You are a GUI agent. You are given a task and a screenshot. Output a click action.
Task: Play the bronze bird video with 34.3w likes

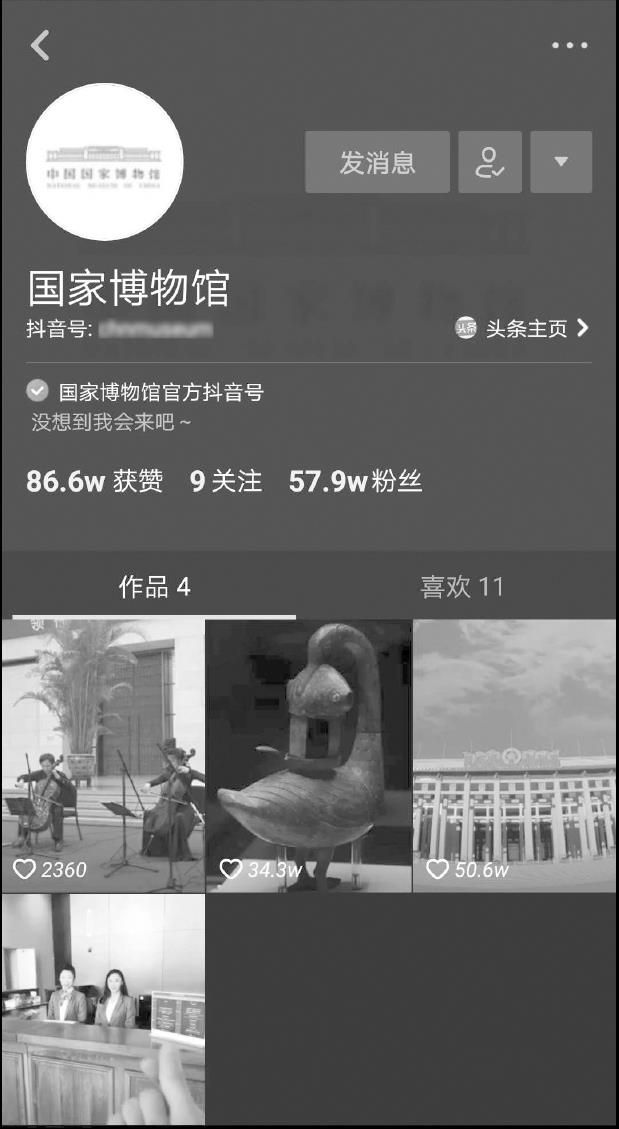coord(309,755)
